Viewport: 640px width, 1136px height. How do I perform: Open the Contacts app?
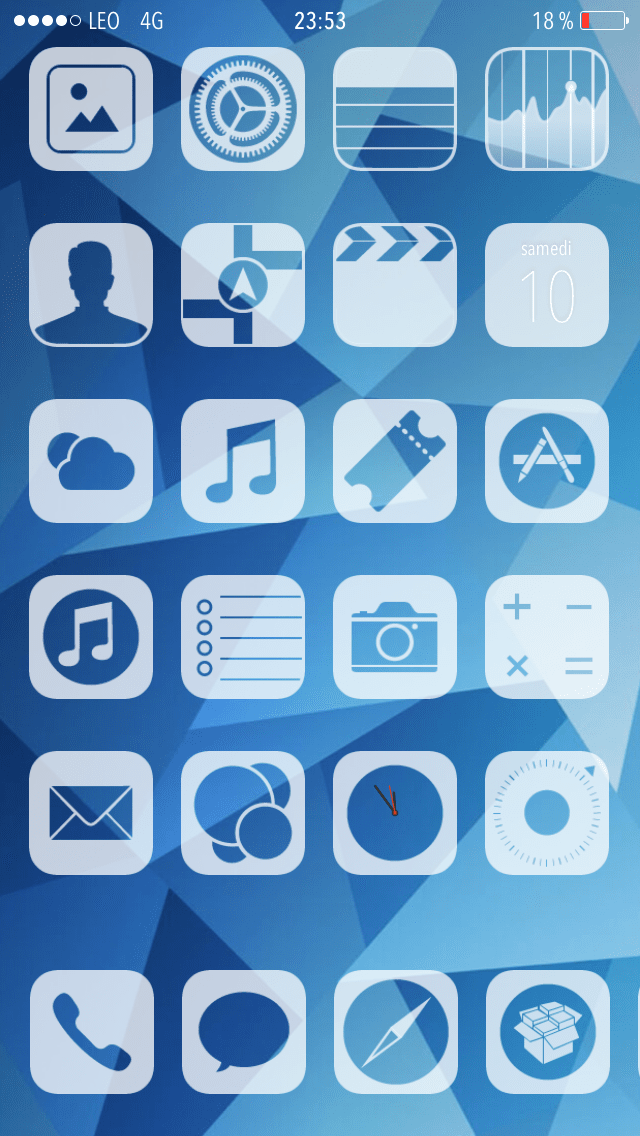coord(91,285)
